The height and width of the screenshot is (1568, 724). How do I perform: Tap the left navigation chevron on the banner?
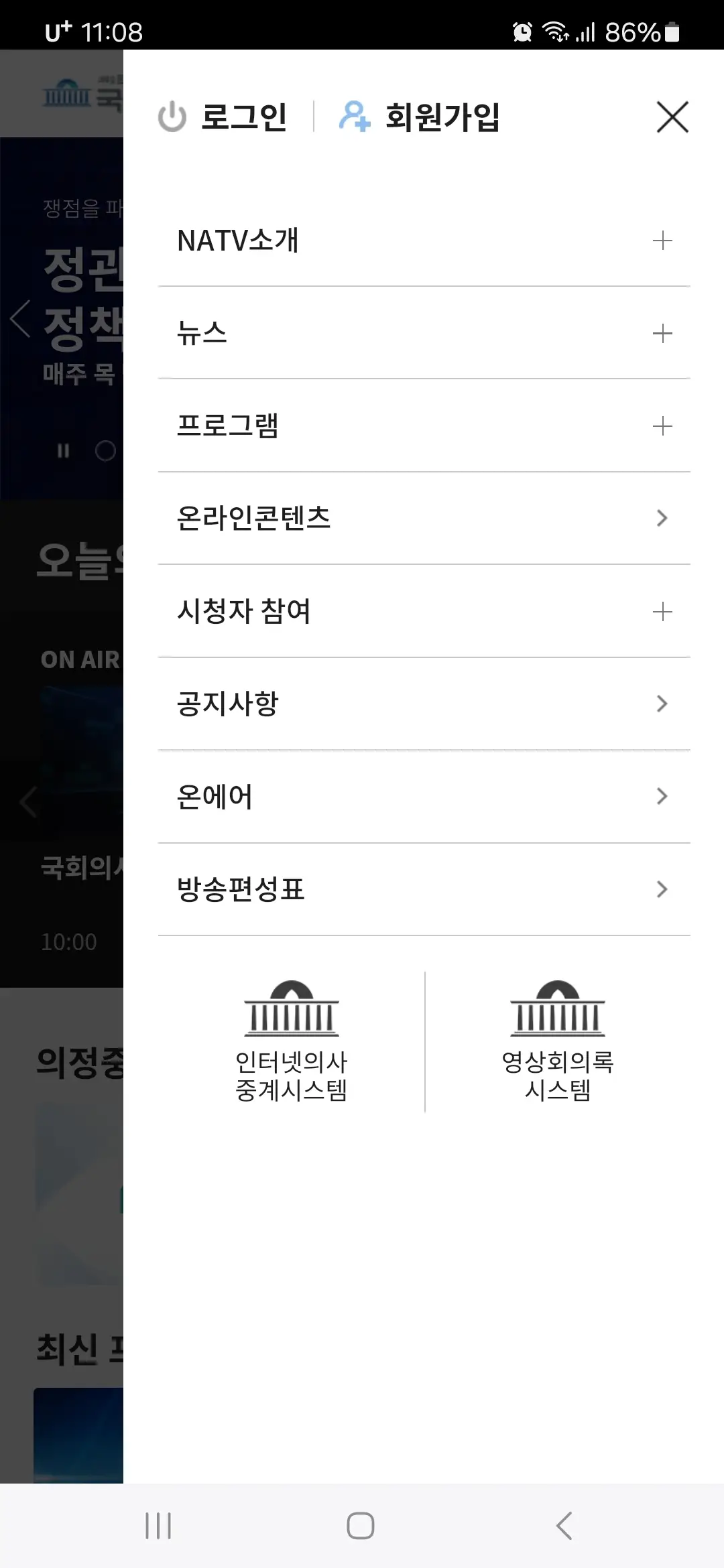(20, 318)
